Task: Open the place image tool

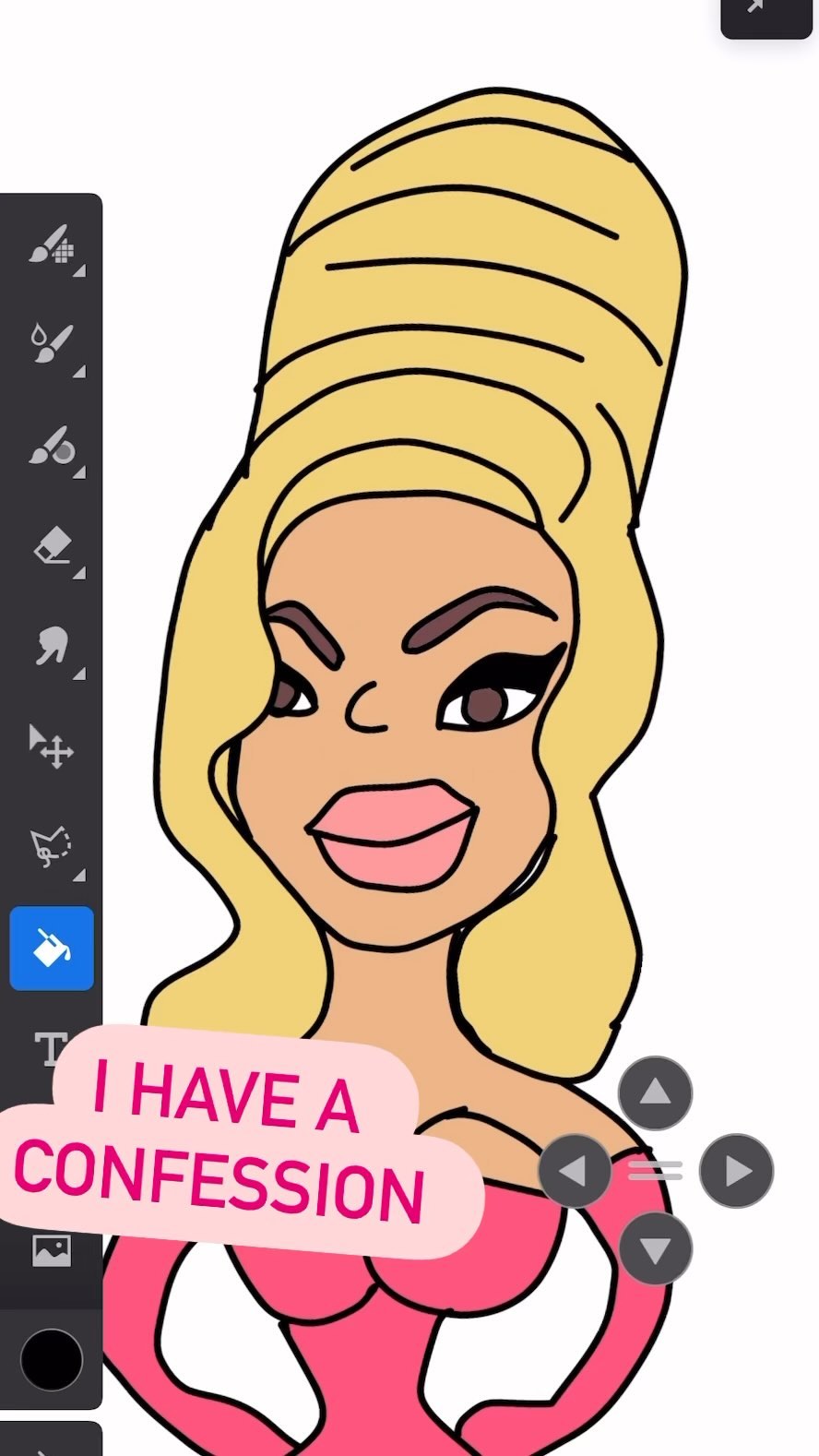Action: pos(52,1250)
